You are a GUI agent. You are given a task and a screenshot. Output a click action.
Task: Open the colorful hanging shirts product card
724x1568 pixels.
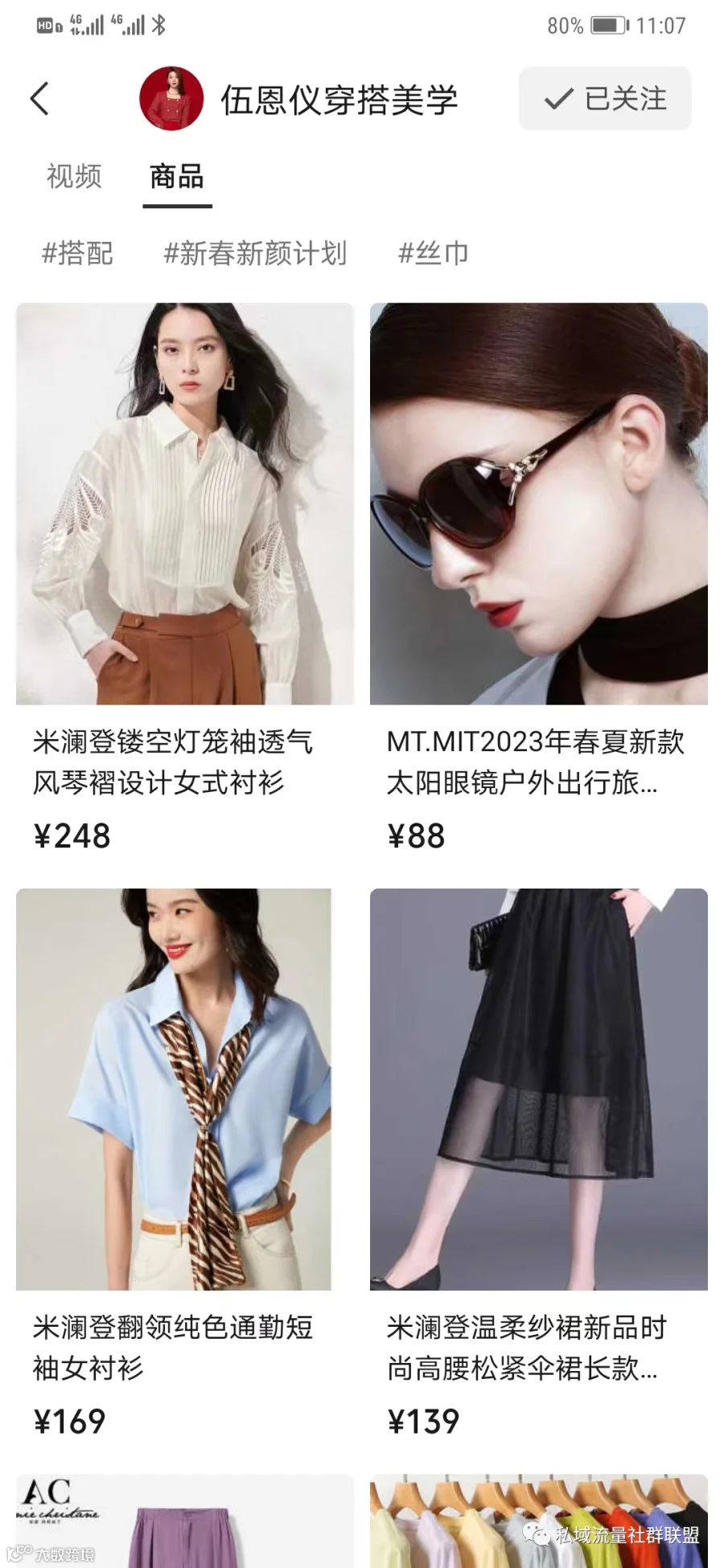click(539, 1521)
